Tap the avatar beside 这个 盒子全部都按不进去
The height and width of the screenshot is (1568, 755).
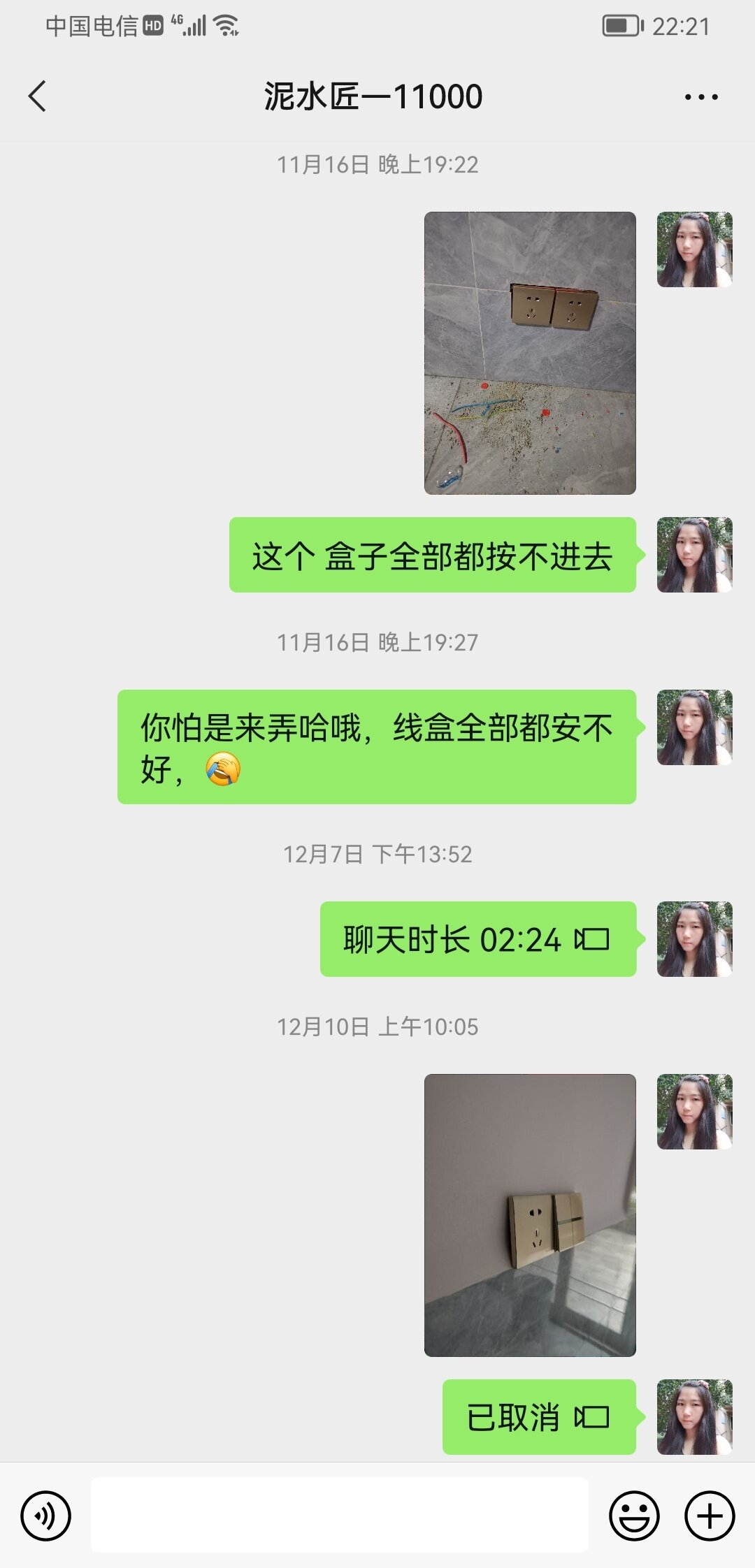click(x=694, y=555)
